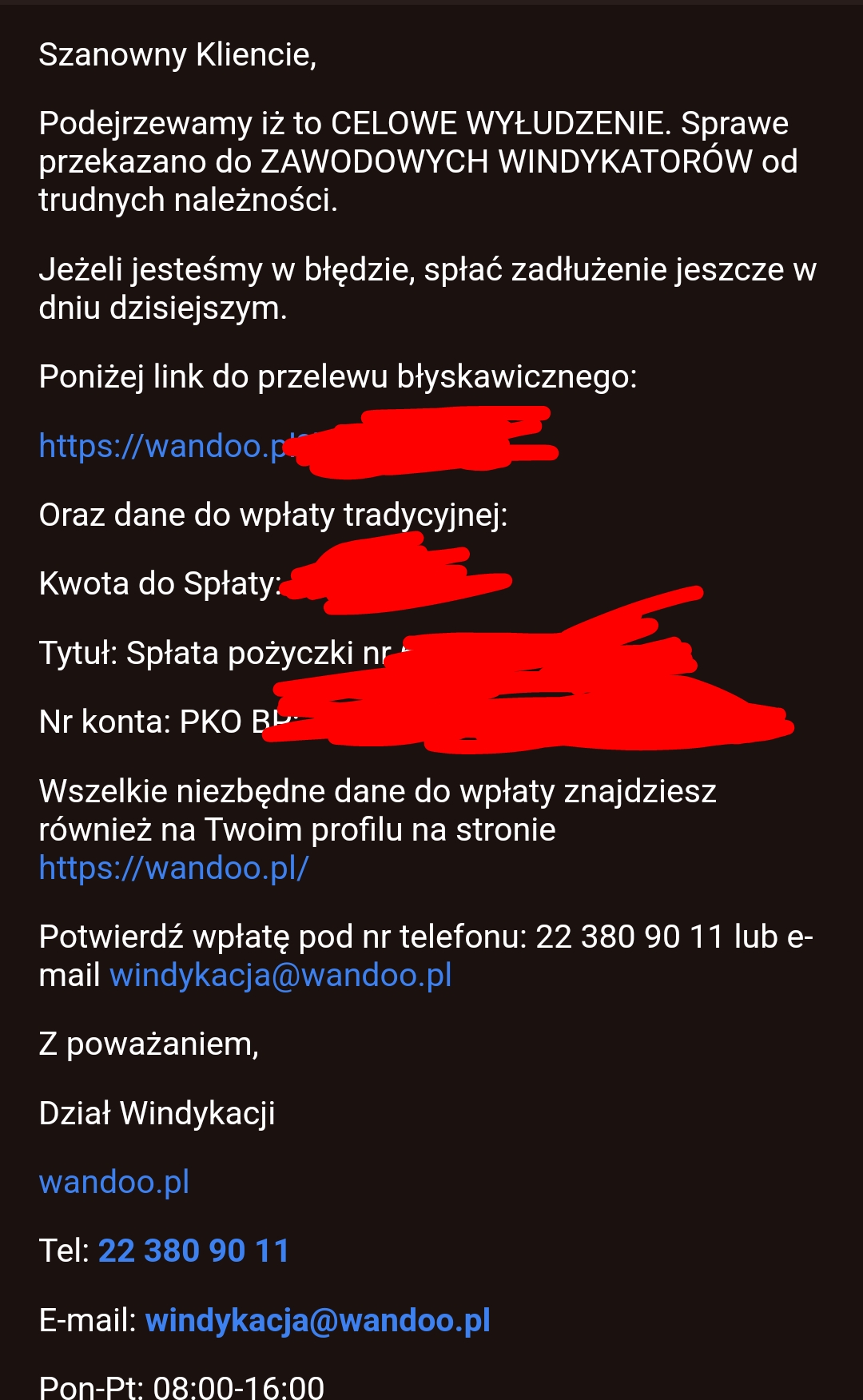Image resolution: width=863 pixels, height=1400 pixels.
Task: Open the wandoo.pl signature link
Action: (114, 1182)
